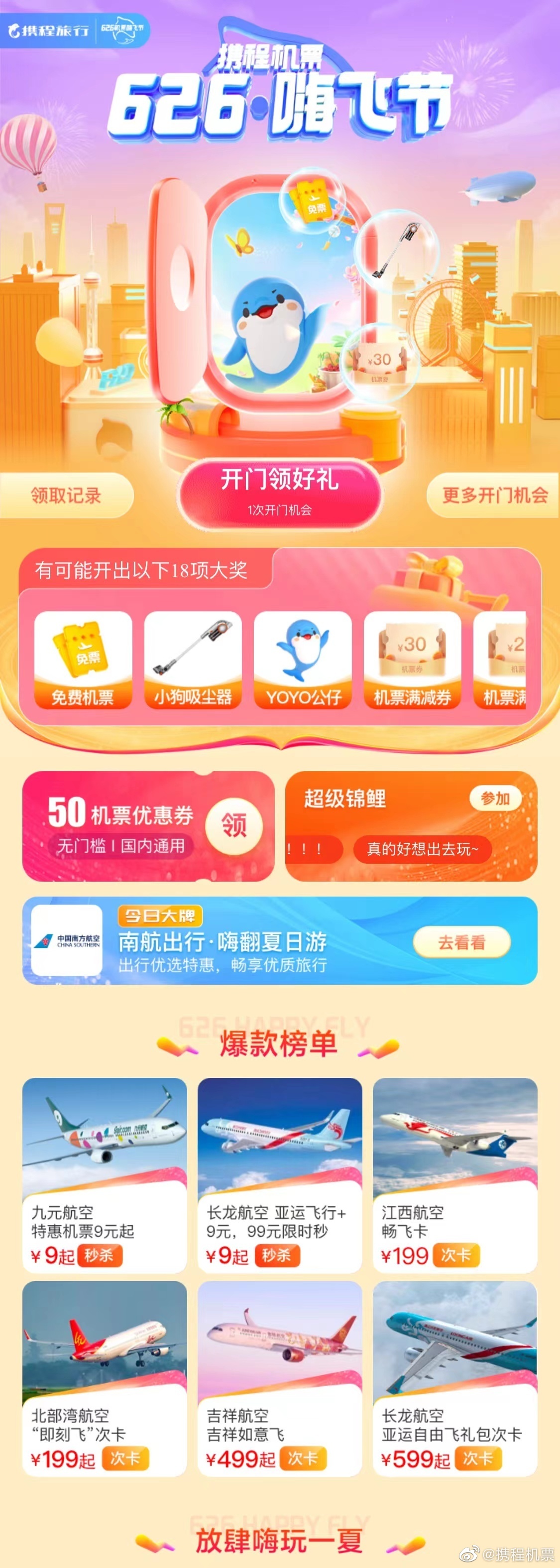Screen dimensions: 560x1568
Task: Tap 去看看 on the 南航出行 banner
Action: click(461, 943)
